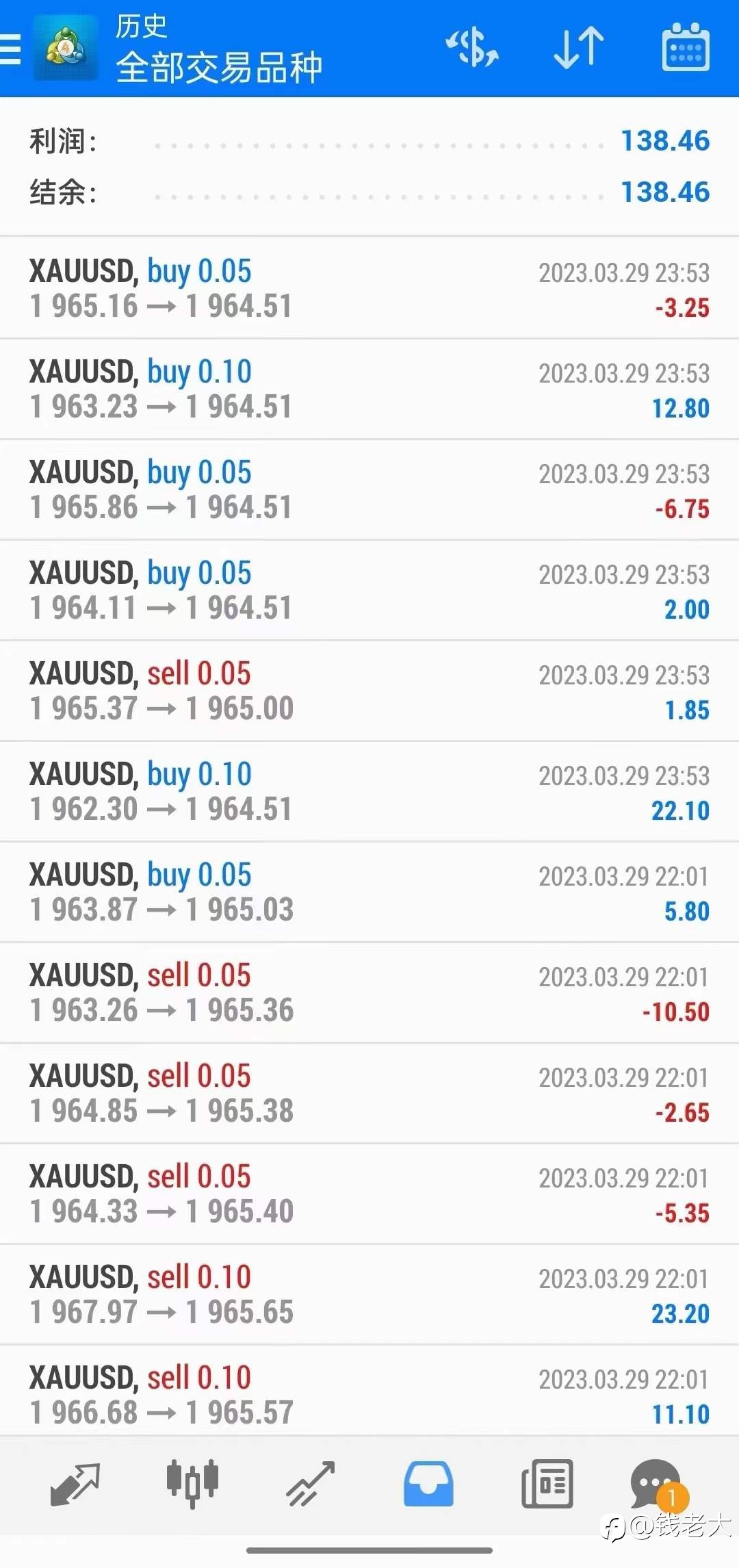739x1568 pixels.
Task: Open the hamburger drawer menu
Action: [10, 49]
